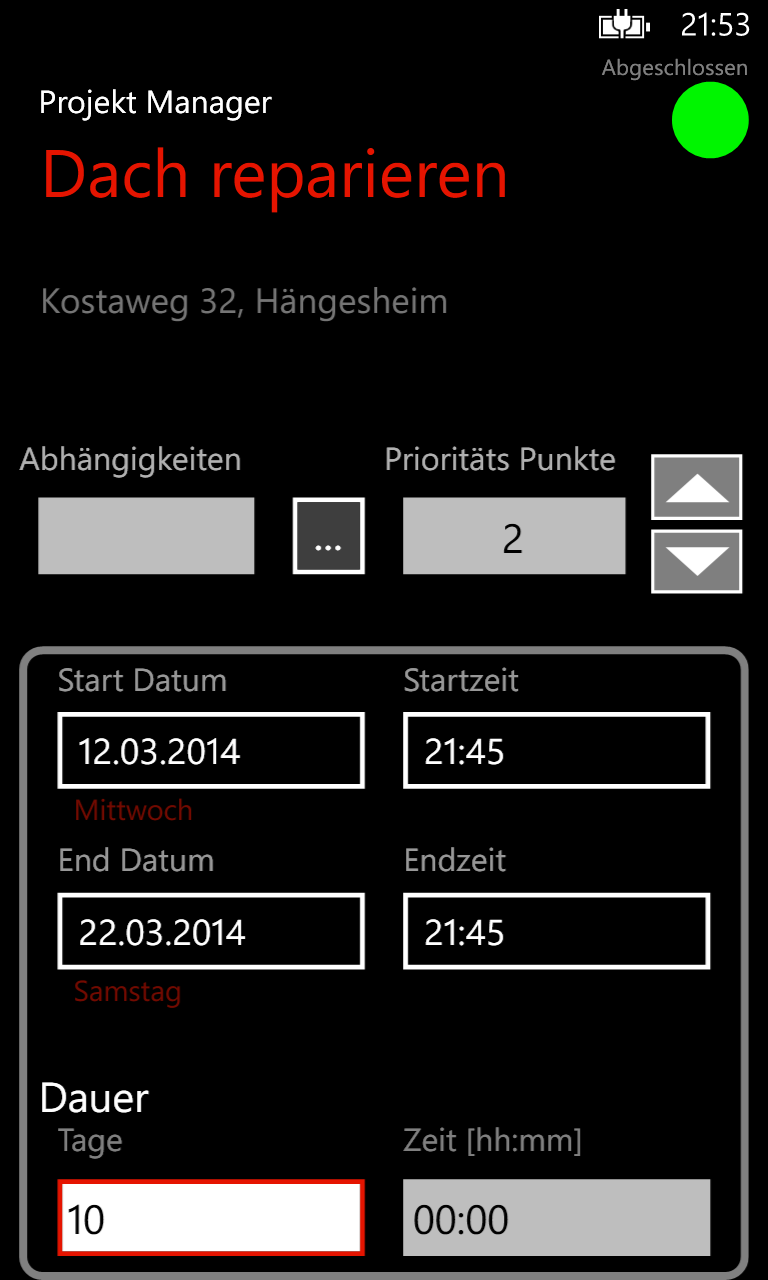Toggle the green Abgeschlossen status circle
The image size is (768, 1280).
pos(710,120)
